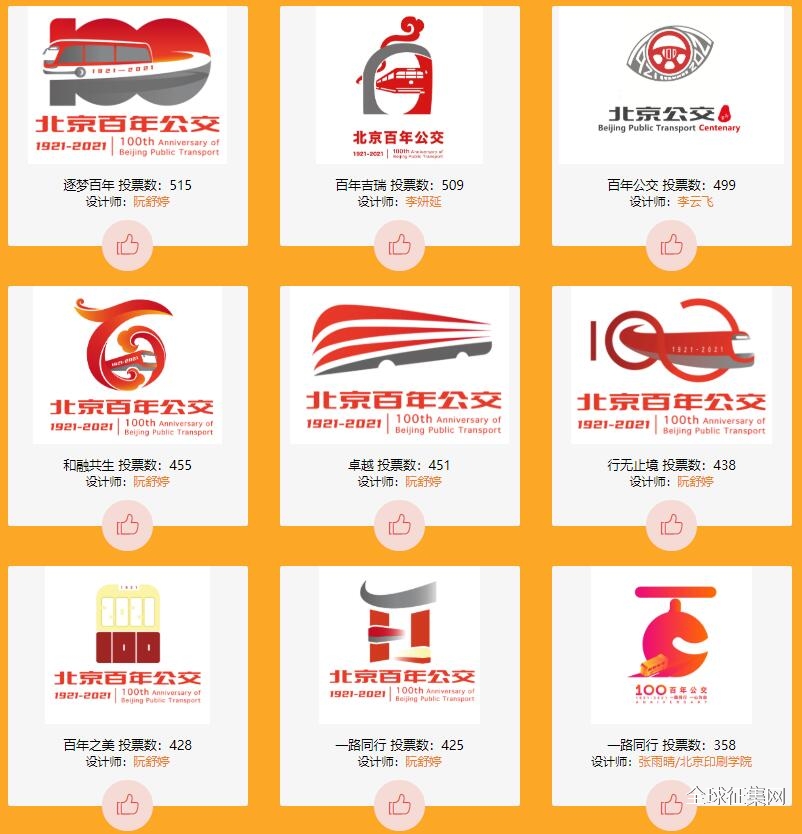View the 百年之美 logo picture
The width and height of the screenshot is (802, 834).
click(x=127, y=646)
